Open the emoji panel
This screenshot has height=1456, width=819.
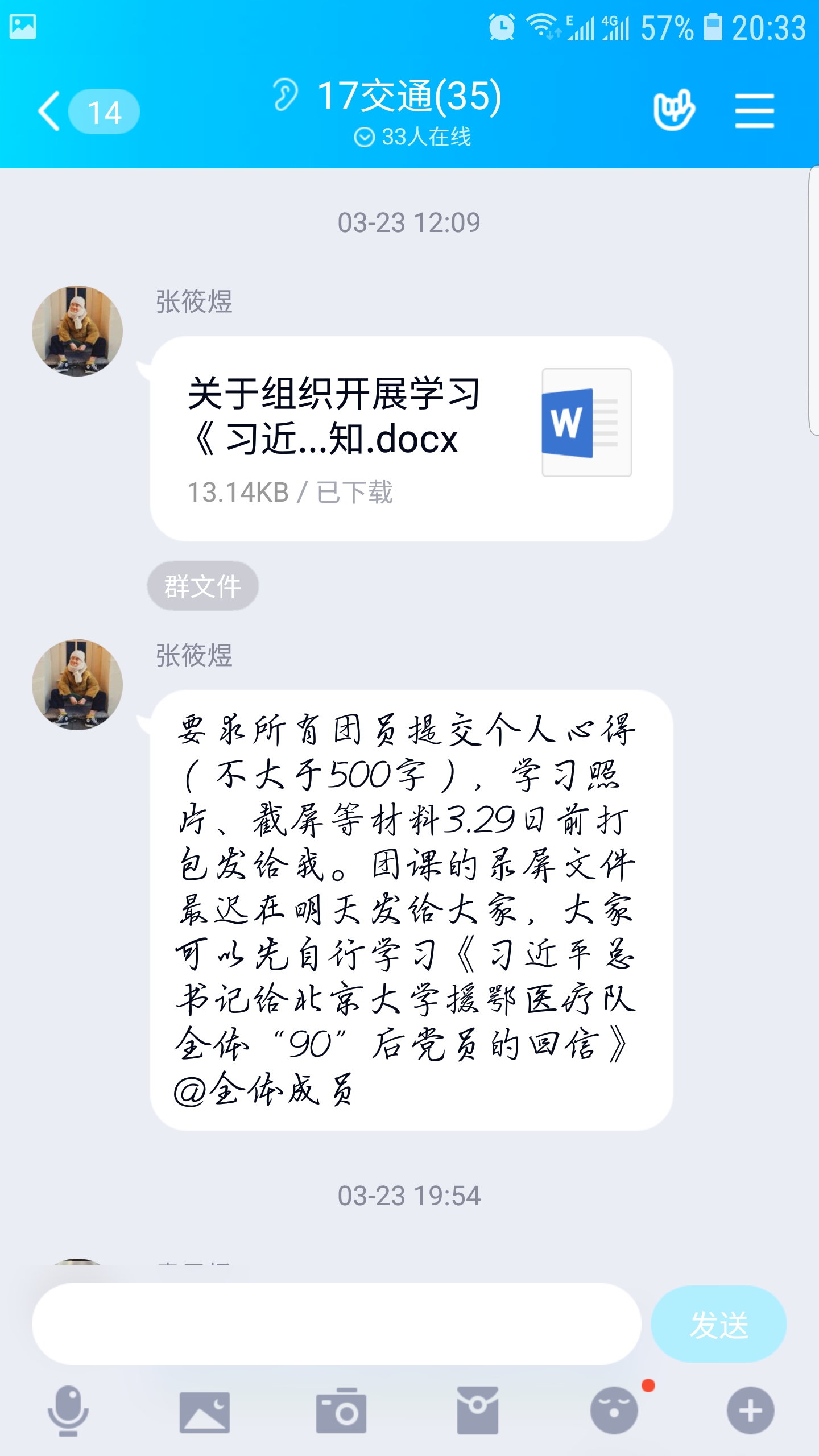tap(614, 1410)
